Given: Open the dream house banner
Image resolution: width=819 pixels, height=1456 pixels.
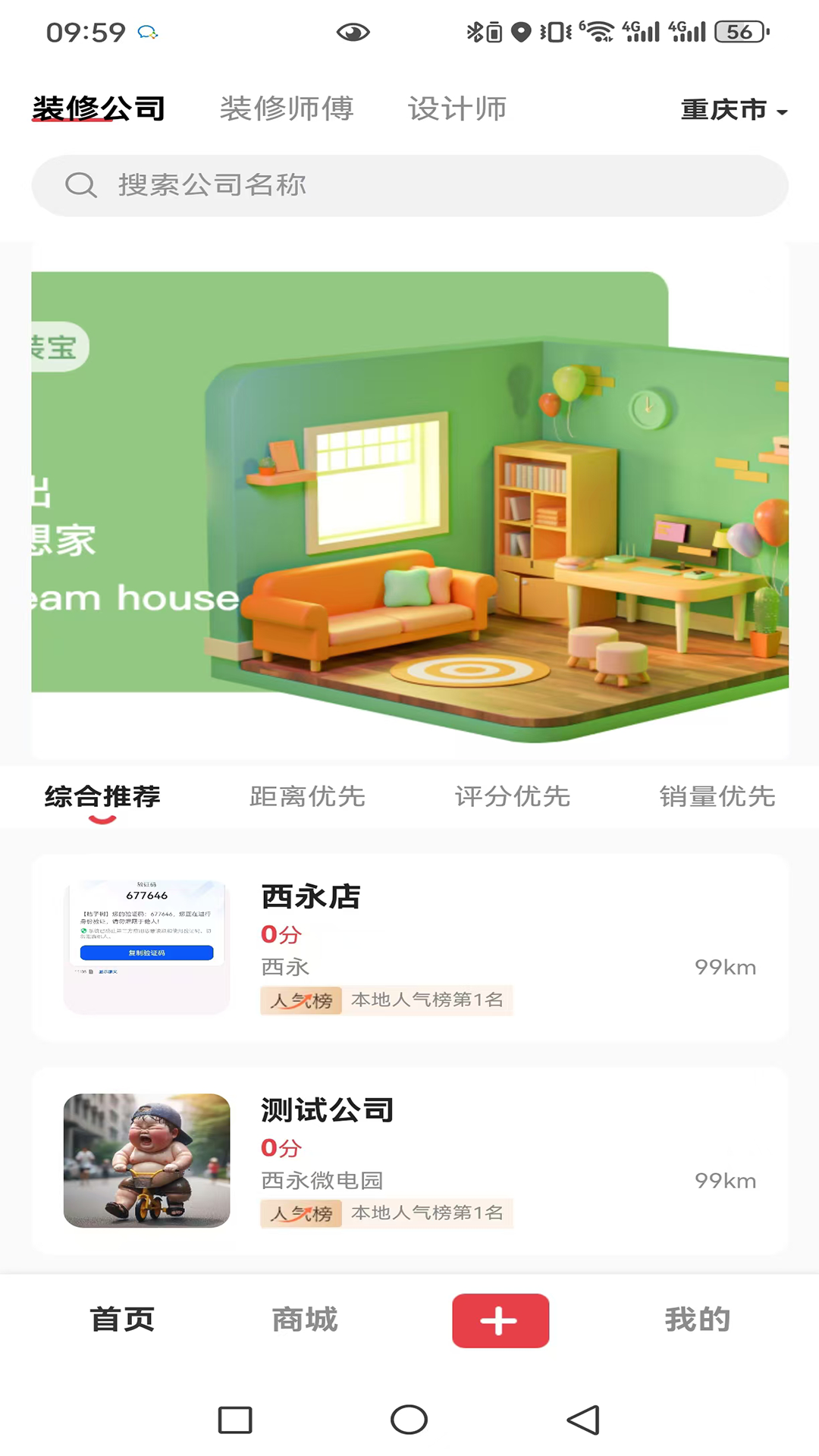Looking at the screenshot, I should coord(409,500).
